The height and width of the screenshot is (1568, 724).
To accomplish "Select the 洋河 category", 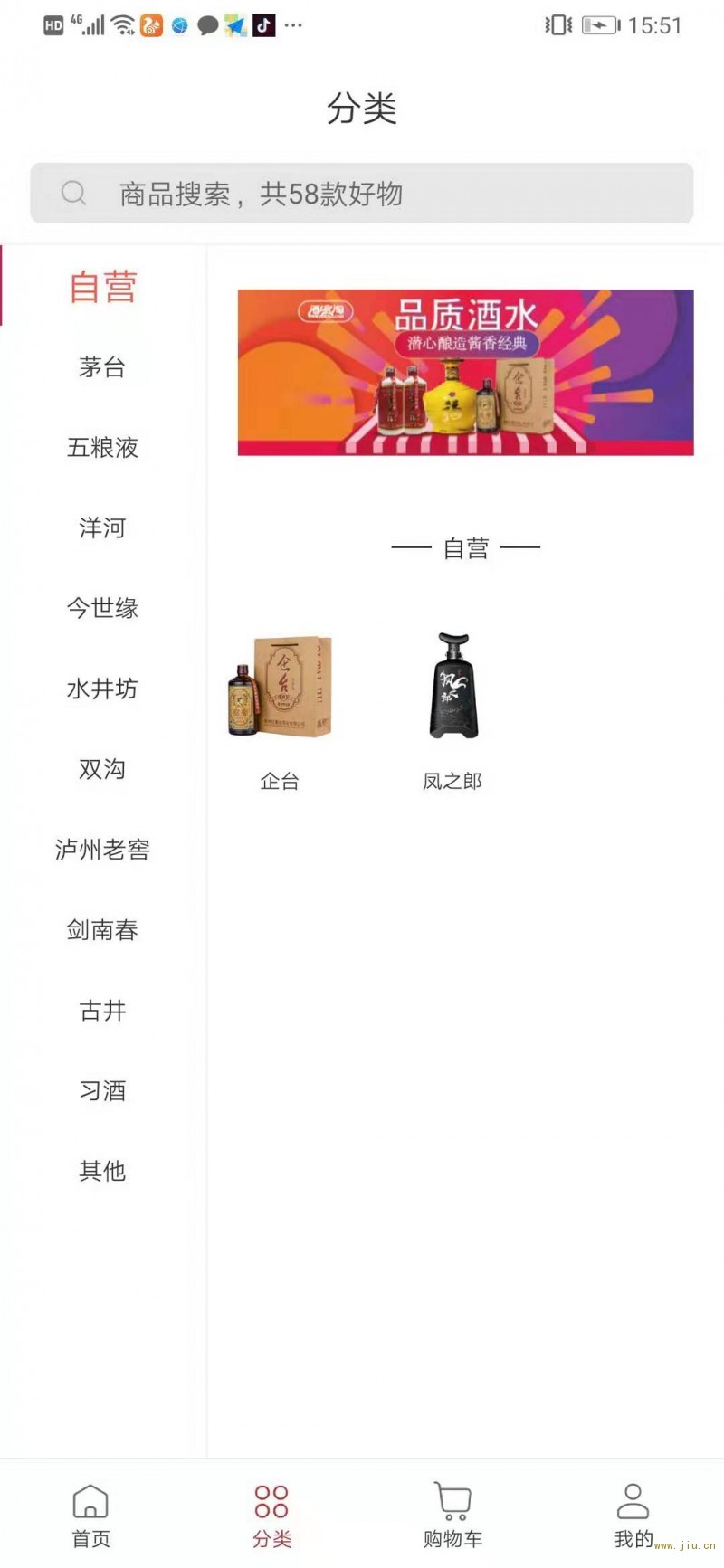I will click(102, 527).
